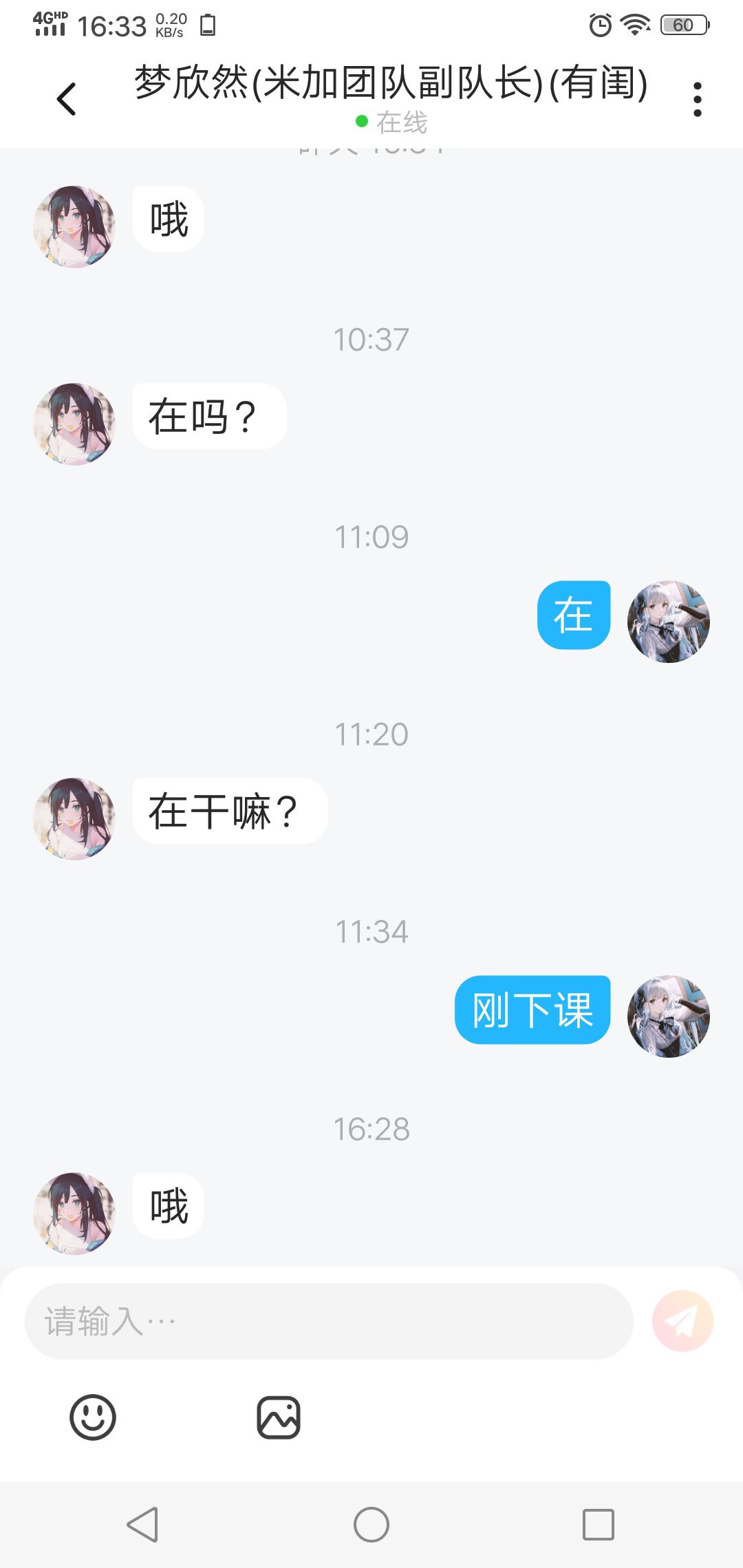
Task: Send the message with the paper plane
Action: pos(682,1321)
